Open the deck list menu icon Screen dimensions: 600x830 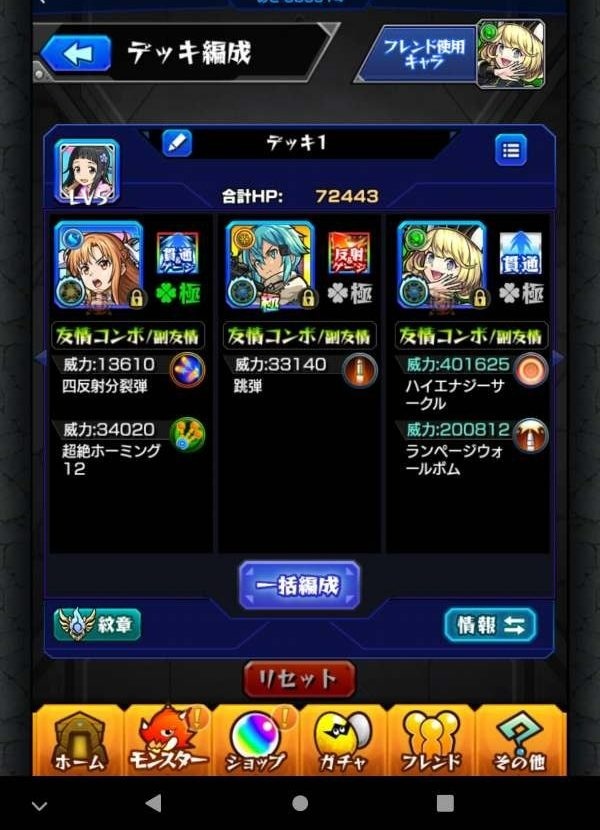(x=510, y=151)
